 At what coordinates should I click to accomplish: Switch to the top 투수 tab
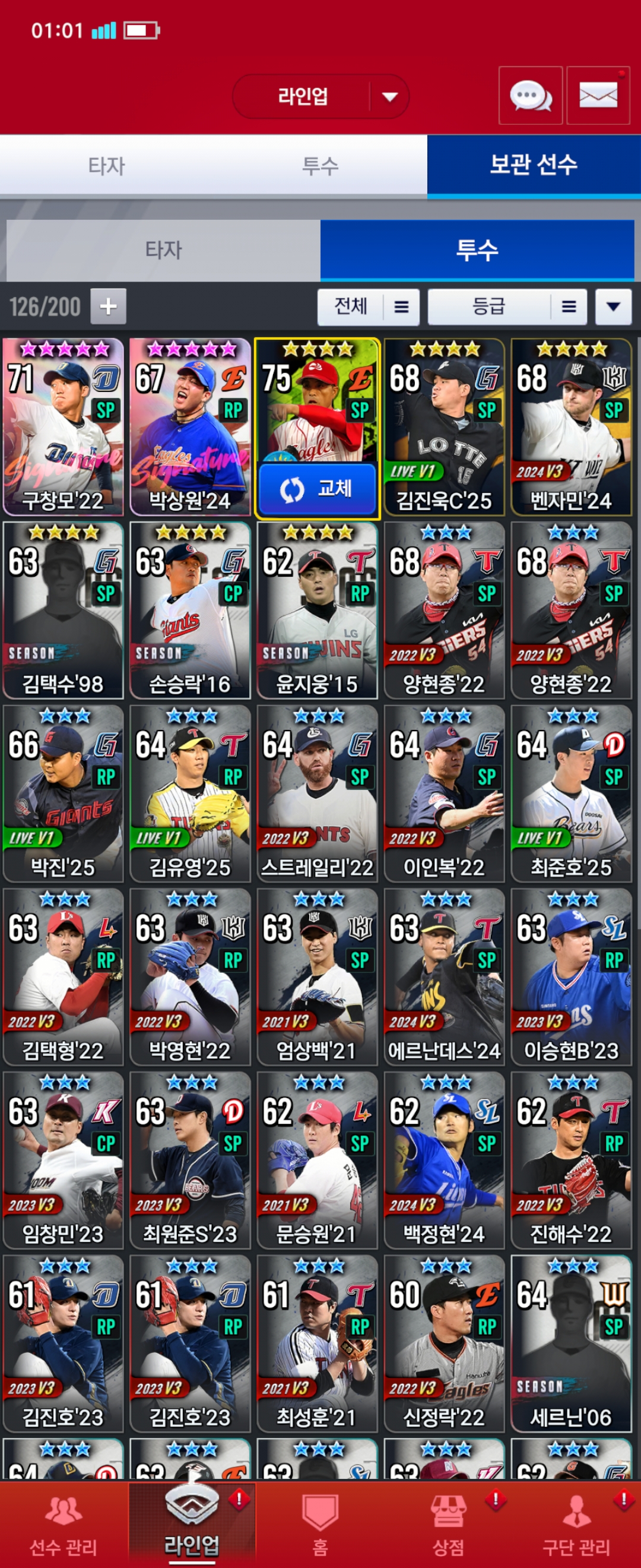(320, 166)
